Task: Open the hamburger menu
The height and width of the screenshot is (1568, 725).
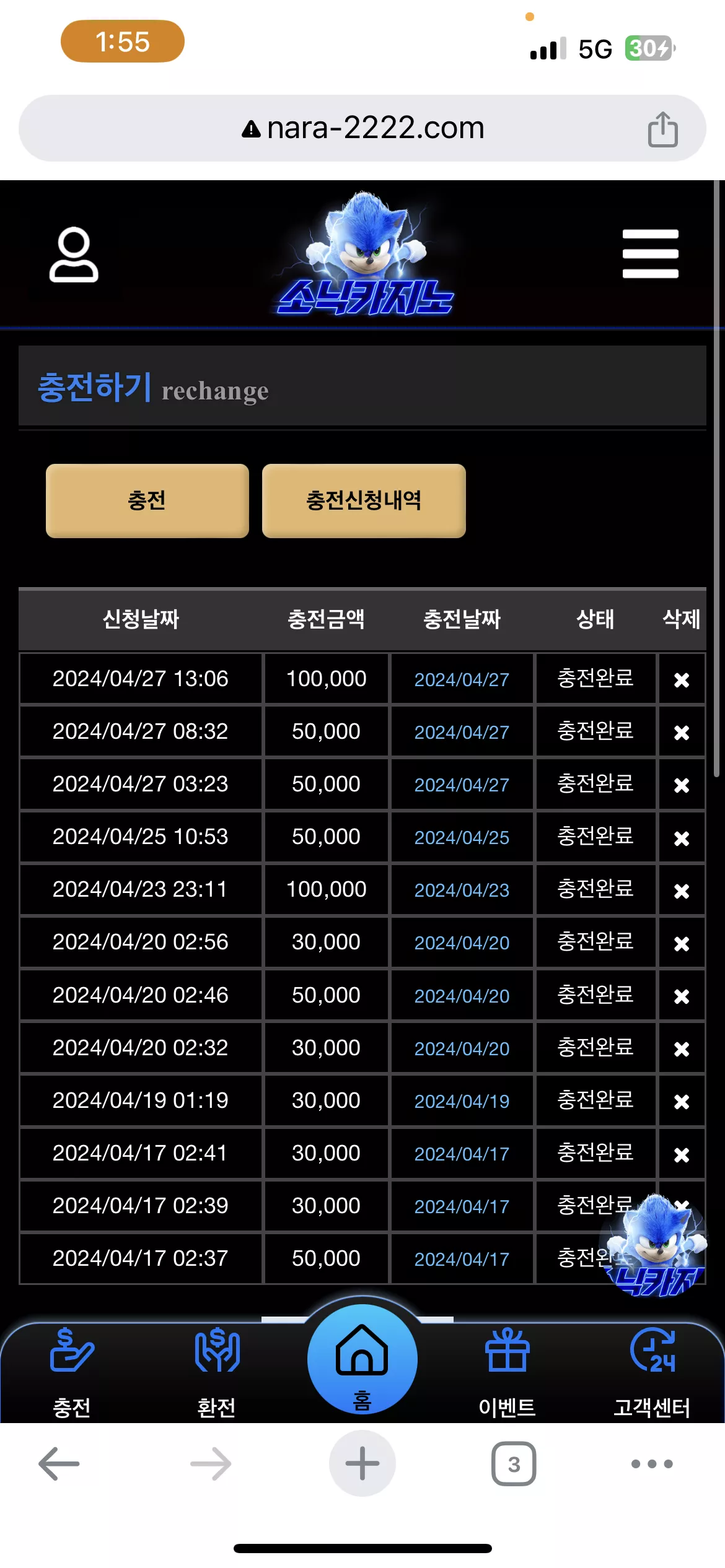Action: coord(650,254)
